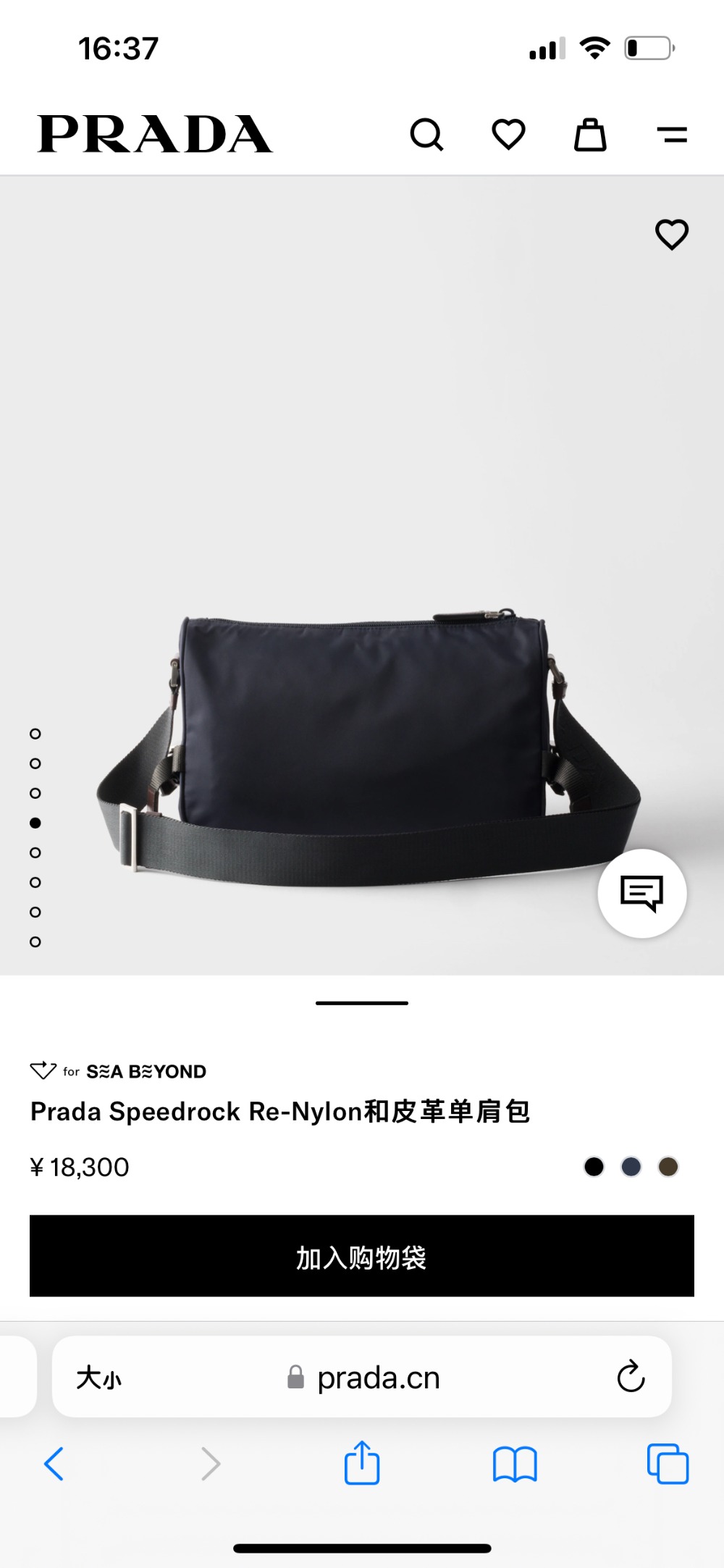This screenshot has height=1568, width=724.
Task: Open the 大小 page settings in Safari
Action: (x=99, y=1378)
